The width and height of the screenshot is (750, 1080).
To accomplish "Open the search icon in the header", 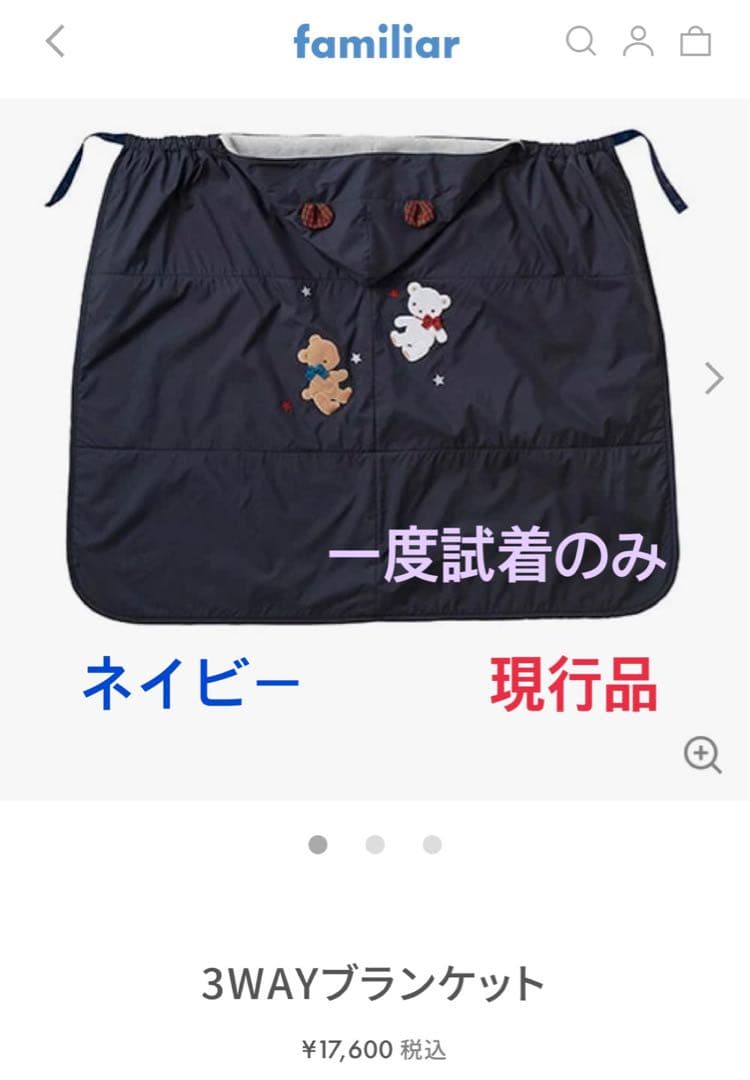I will (578, 43).
